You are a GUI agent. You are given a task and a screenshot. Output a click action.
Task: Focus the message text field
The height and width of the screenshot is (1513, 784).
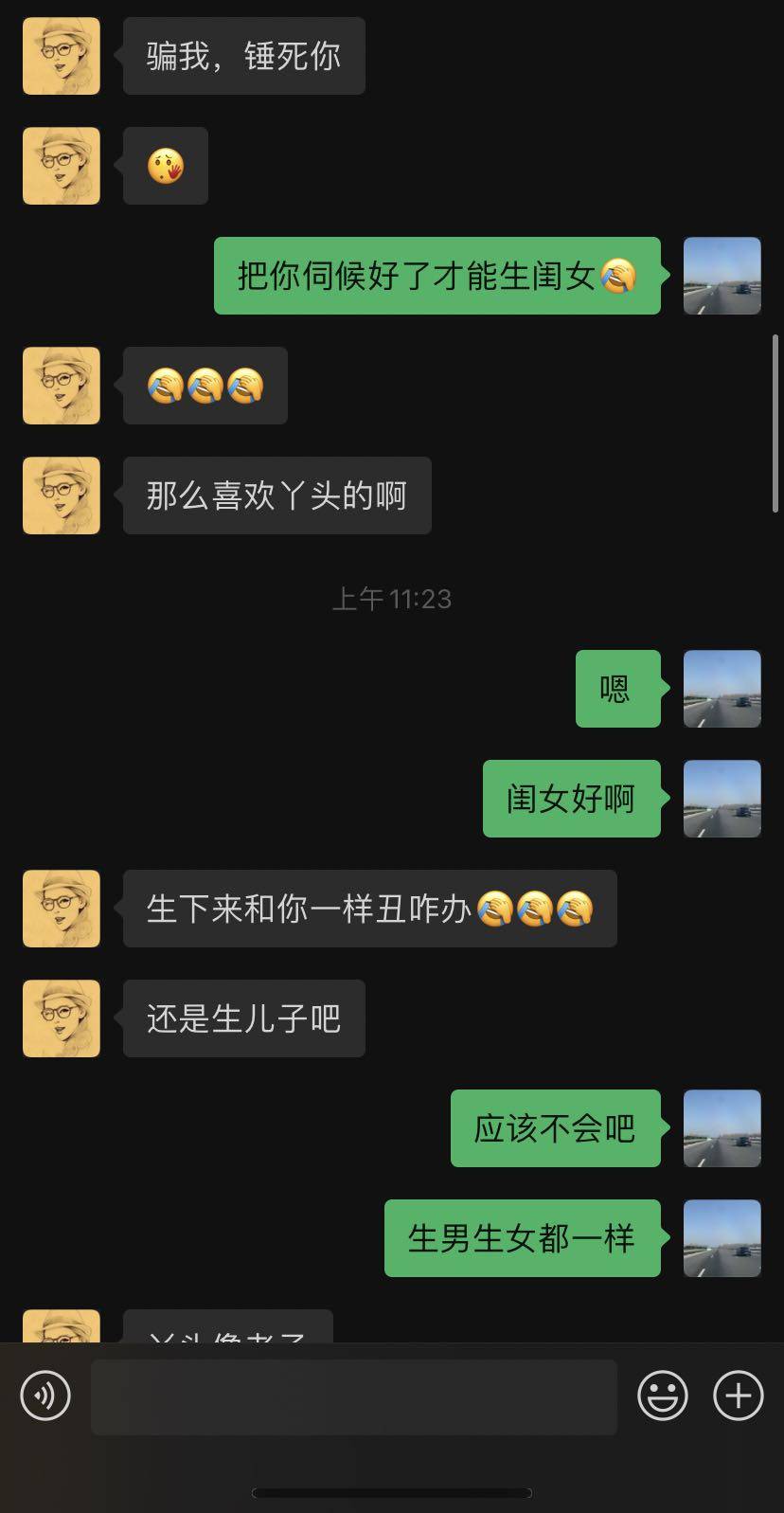click(353, 1396)
